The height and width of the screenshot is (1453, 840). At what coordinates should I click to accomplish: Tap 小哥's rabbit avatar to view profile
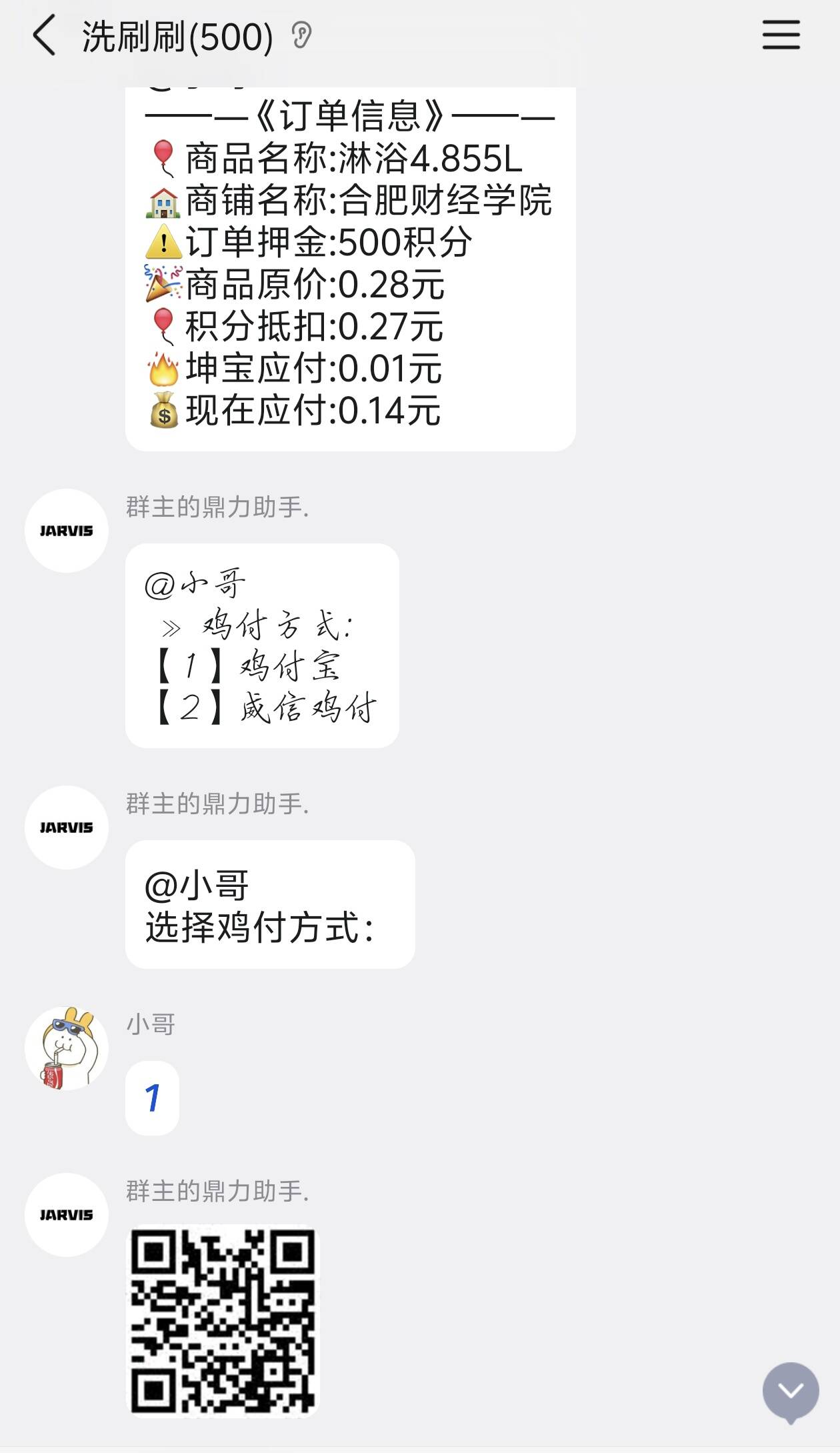point(65,1048)
